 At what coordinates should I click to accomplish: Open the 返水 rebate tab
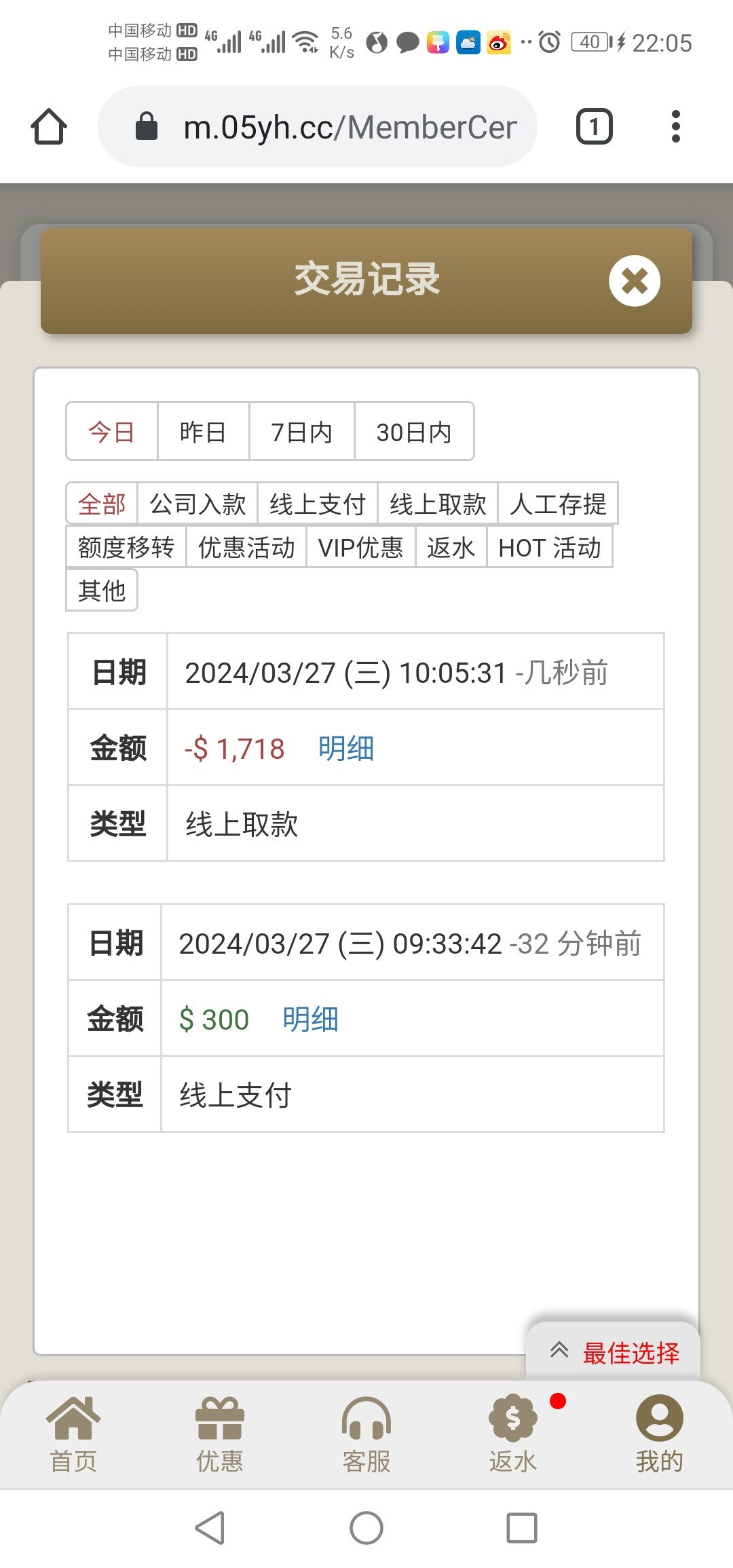(513, 1434)
